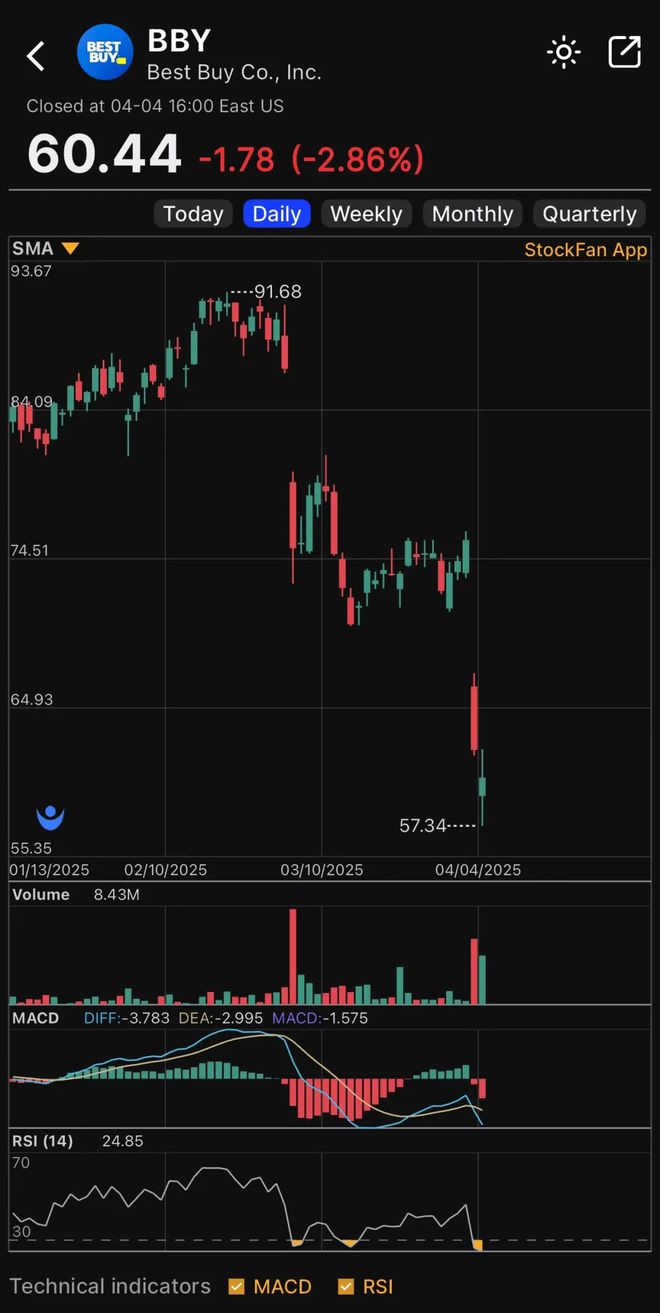The height and width of the screenshot is (1313, 660).
Task: Show the Monthly chart
Action: coord(472,214)
